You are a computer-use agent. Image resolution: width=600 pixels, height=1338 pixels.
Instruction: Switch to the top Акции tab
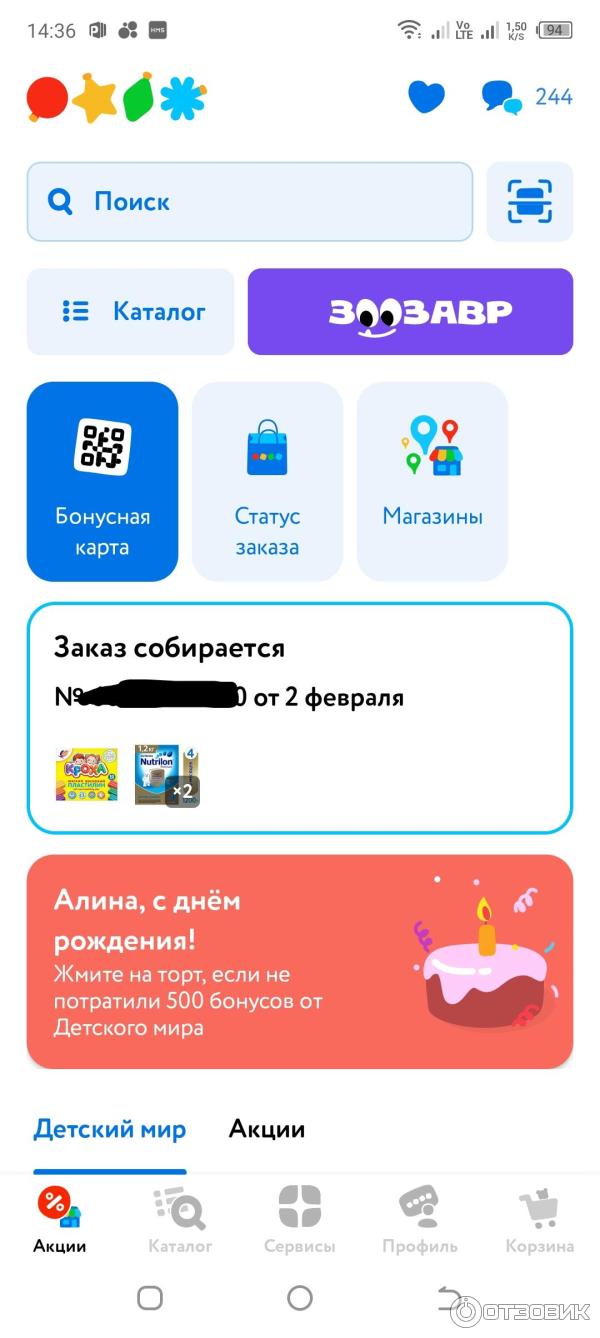[x=267, y=1130]
